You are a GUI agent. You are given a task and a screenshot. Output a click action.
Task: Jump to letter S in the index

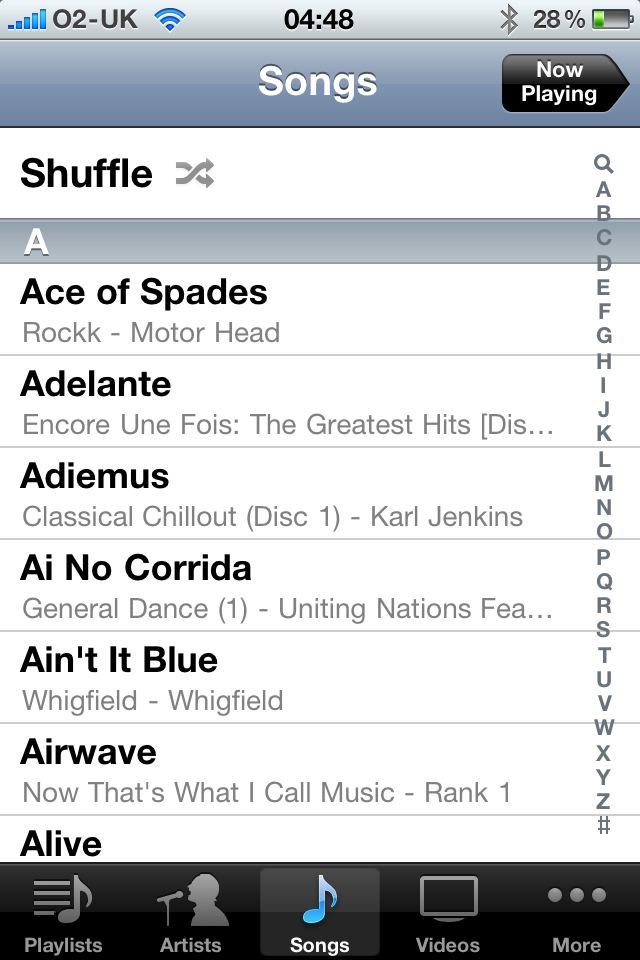click(x=603, y=630)
